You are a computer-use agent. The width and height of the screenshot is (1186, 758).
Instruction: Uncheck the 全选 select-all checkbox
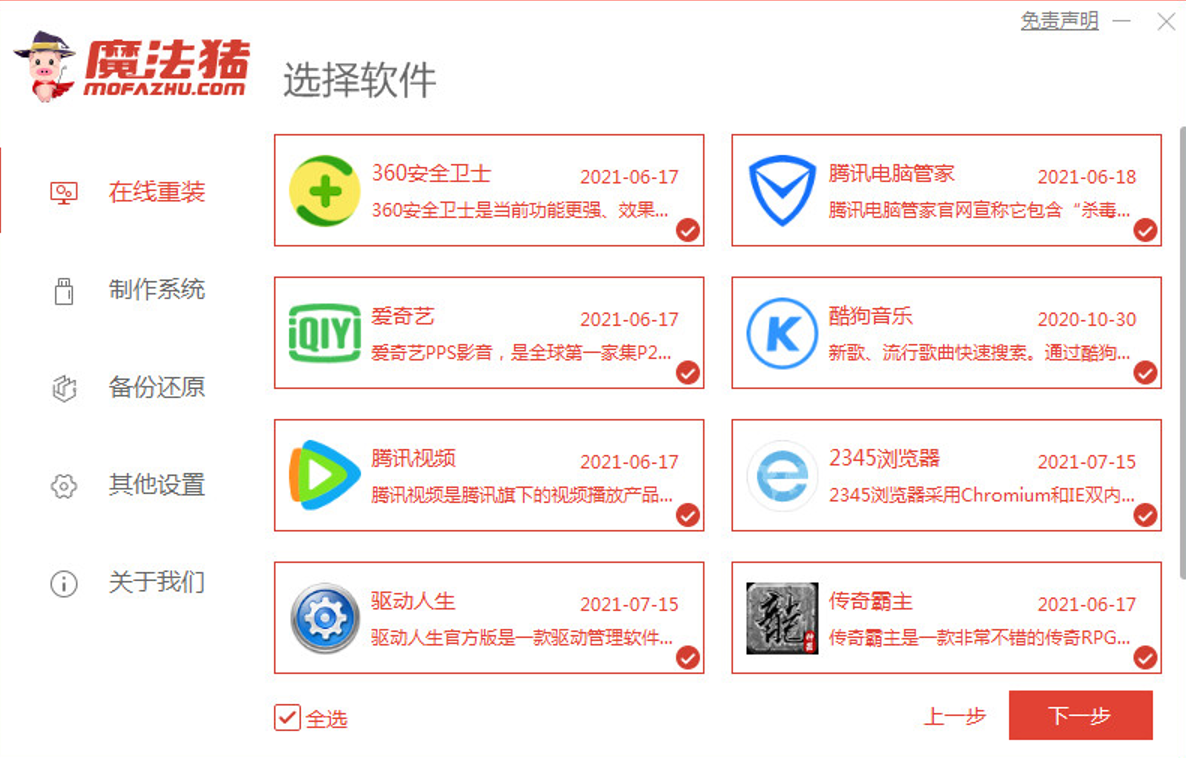[x=287, y=717]
